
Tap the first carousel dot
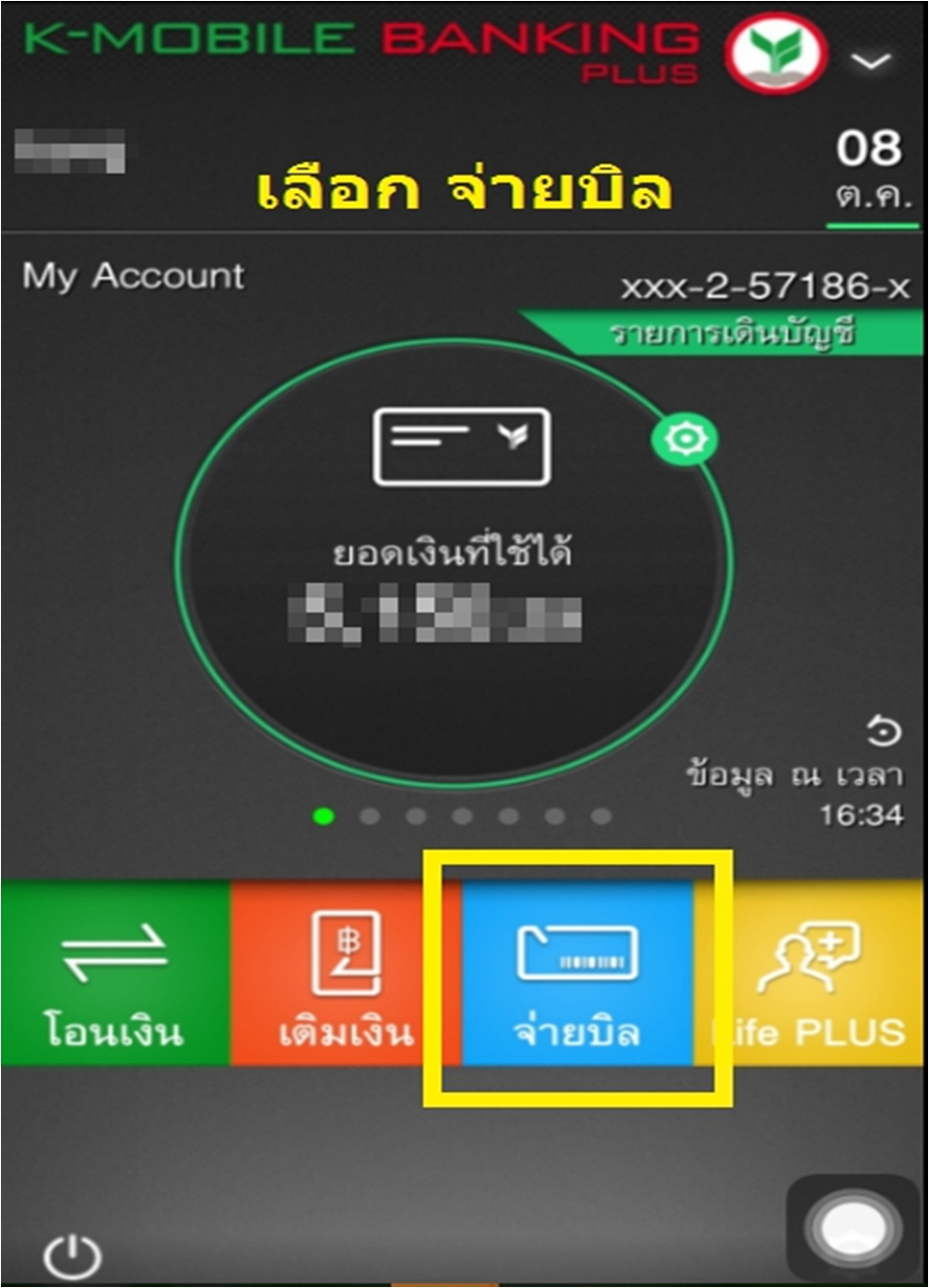click(323, 815)
